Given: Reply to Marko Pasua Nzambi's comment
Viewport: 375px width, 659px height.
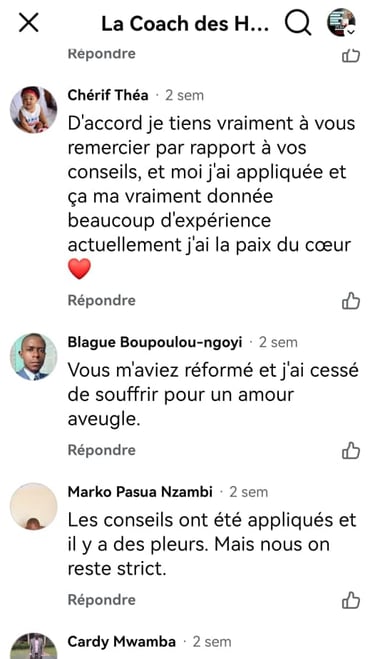Looking at the screenshot, I should [x=102, y=600].
